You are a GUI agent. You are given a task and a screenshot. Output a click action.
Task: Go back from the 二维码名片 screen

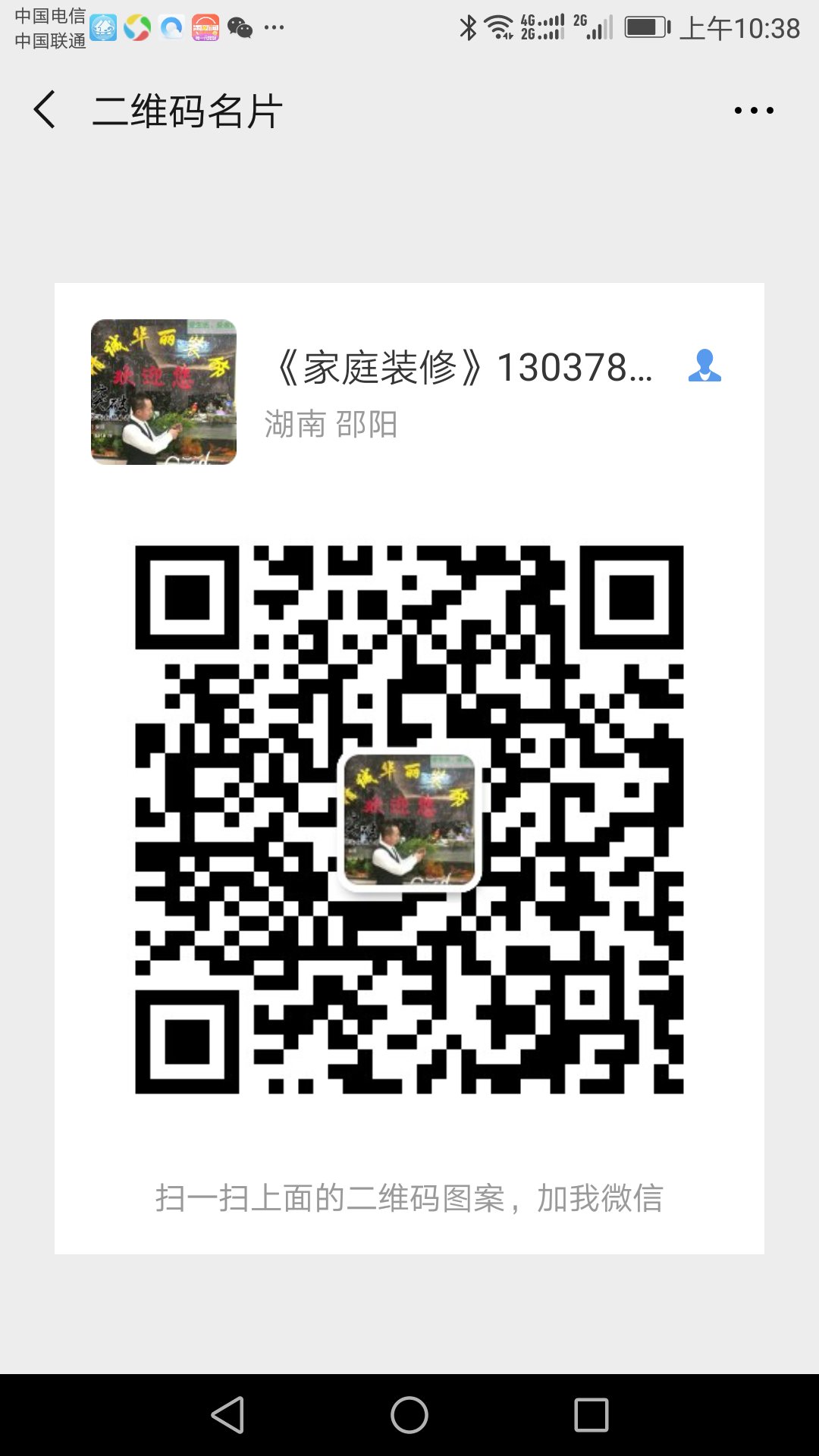click(45, 110)
